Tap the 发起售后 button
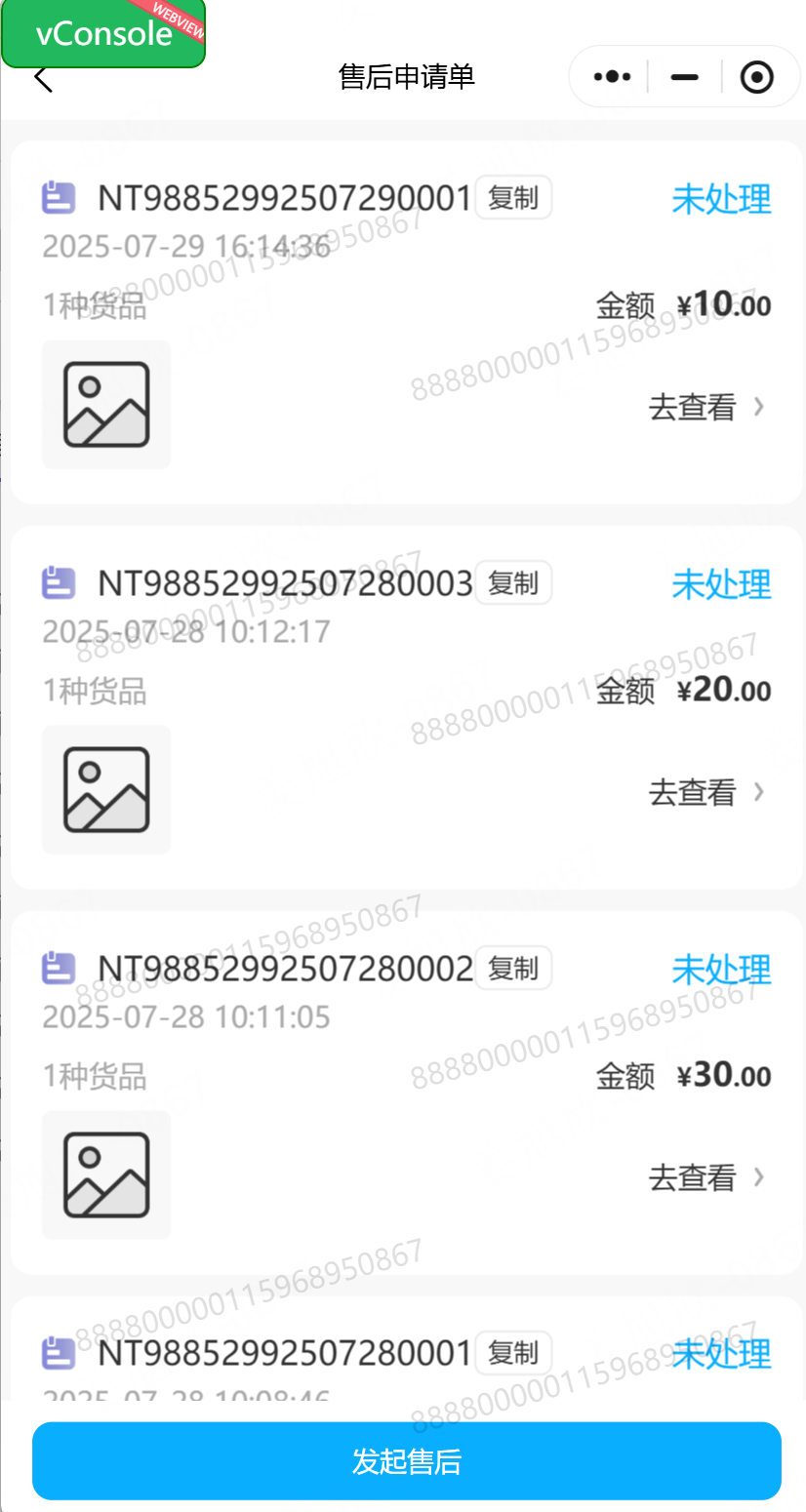 point(407,1461)
